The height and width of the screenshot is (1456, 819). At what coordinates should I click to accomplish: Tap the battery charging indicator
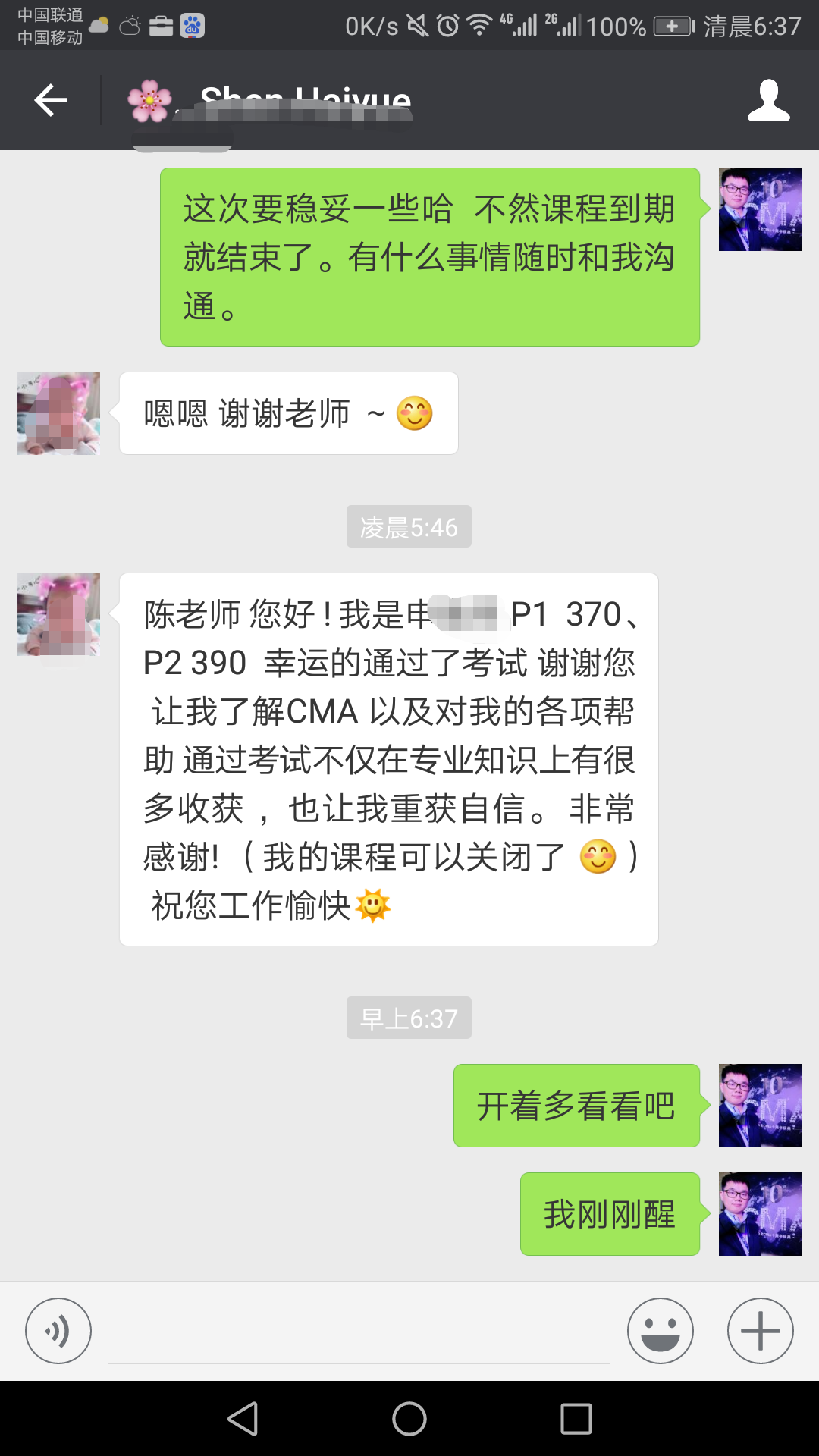[x=672, y=25]
